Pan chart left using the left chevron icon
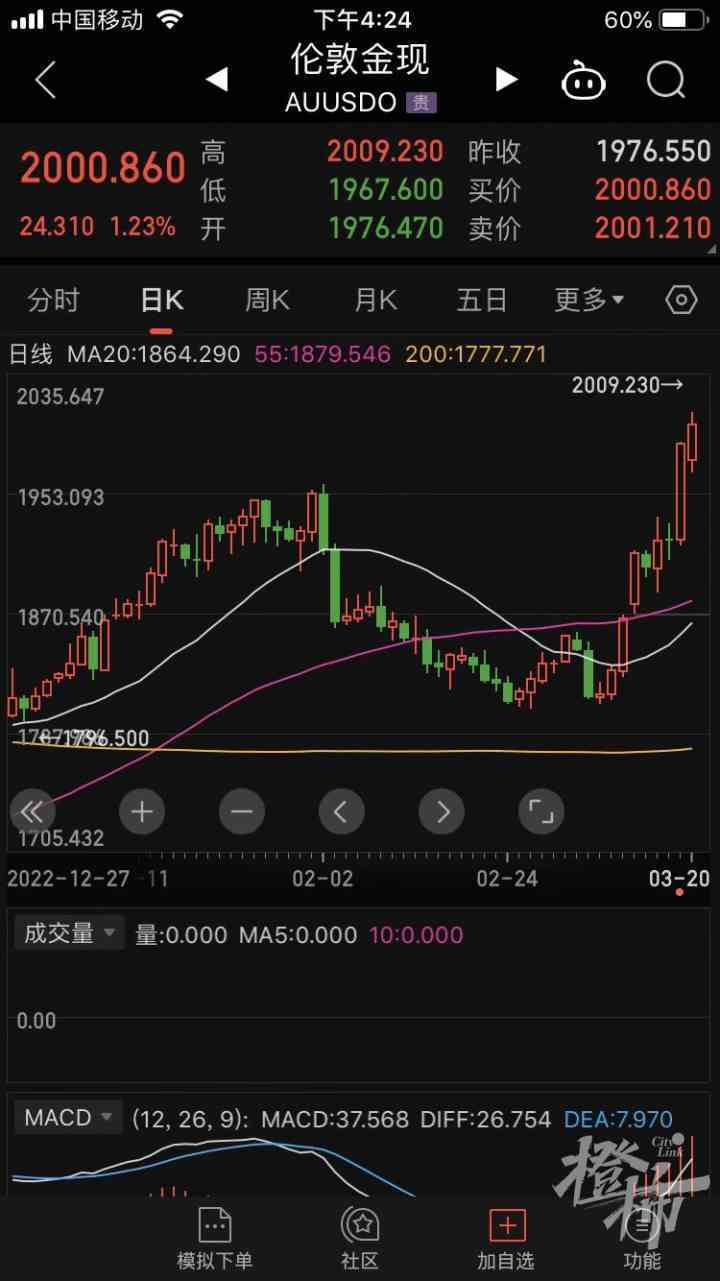The width and height of the screenshot is (720, 1281). click(x=341, y=812)
